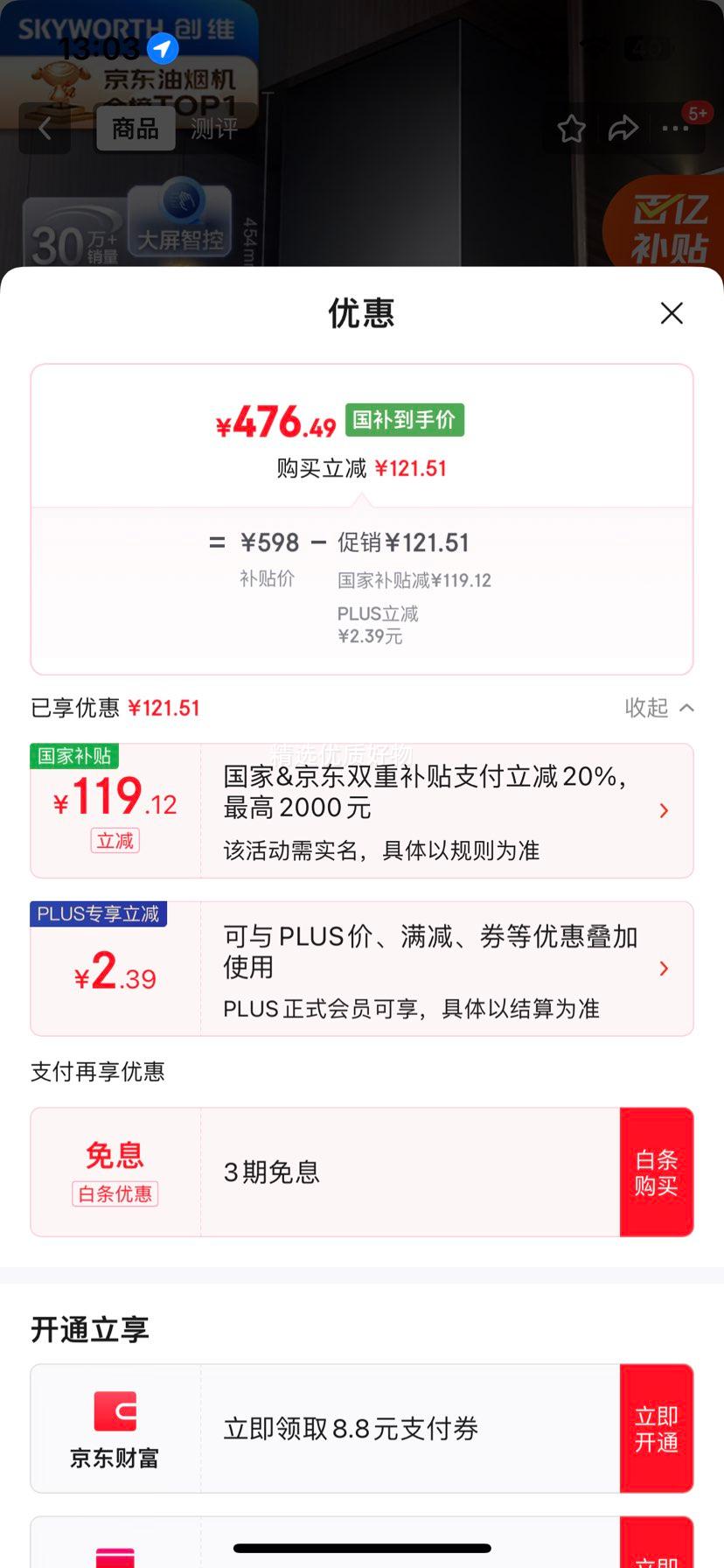724x1568 pixels.
Task: Tap 白条购买 to buy with Baitiao
Action: pos(657,1172)
